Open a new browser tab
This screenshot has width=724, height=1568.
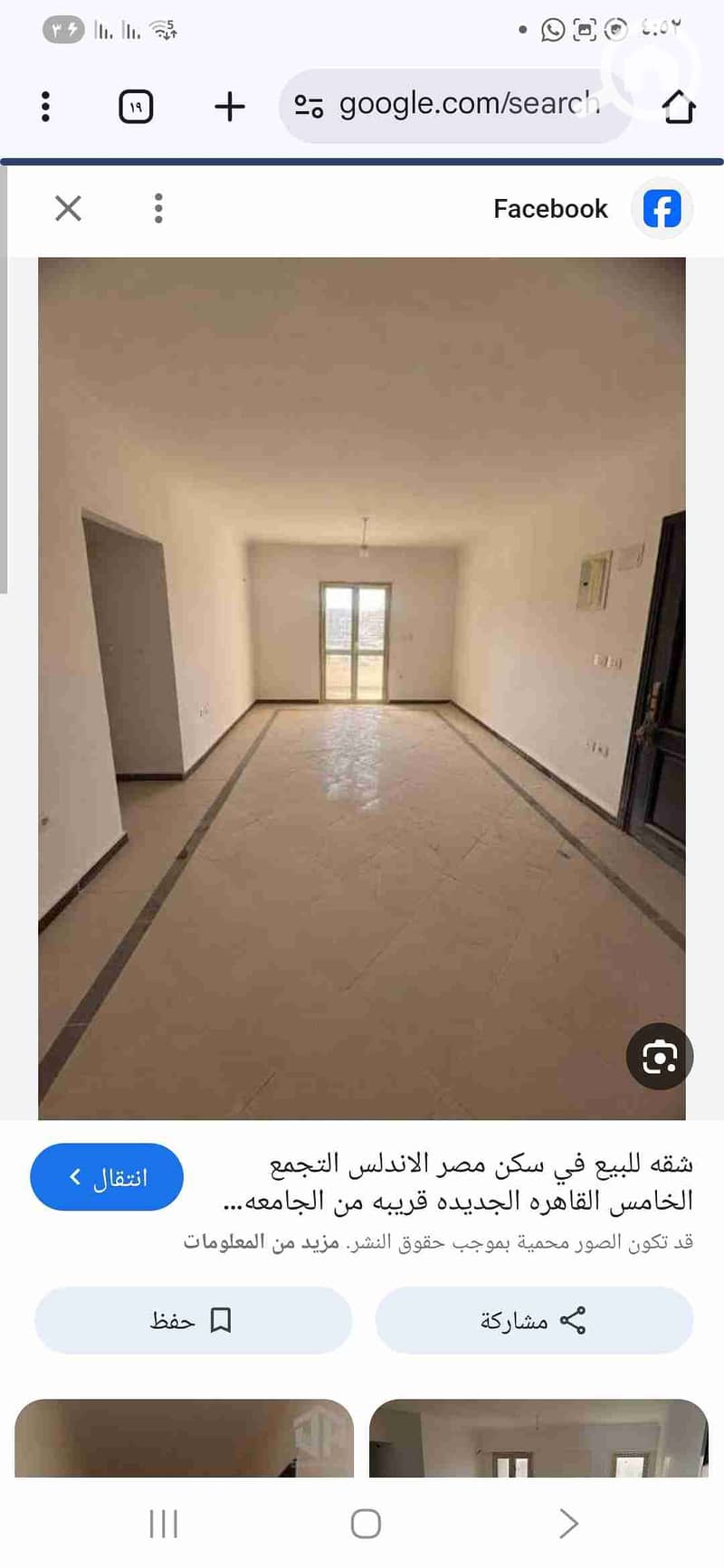click(x=230, y=107)
